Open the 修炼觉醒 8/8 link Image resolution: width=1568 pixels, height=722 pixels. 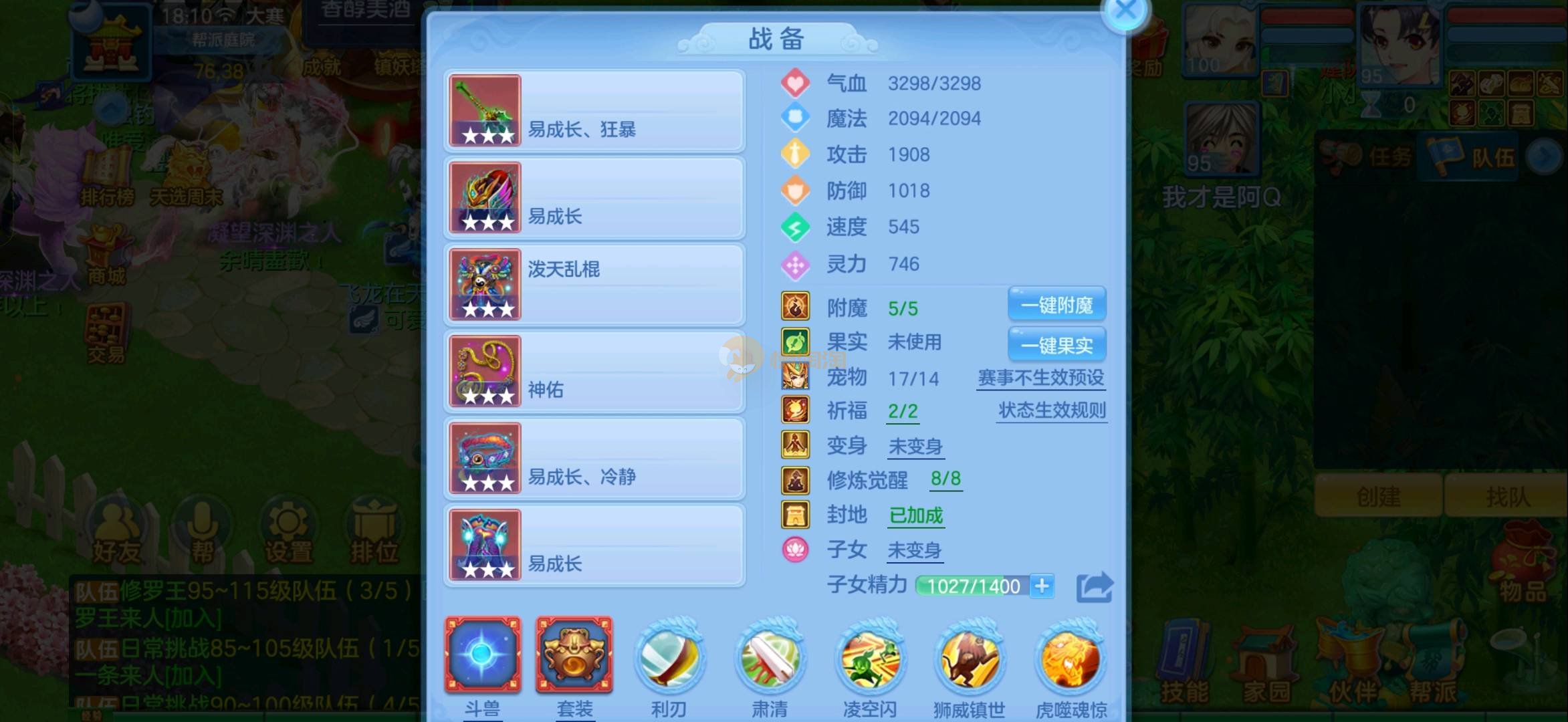pyautogui.click(x=945, y=479)
